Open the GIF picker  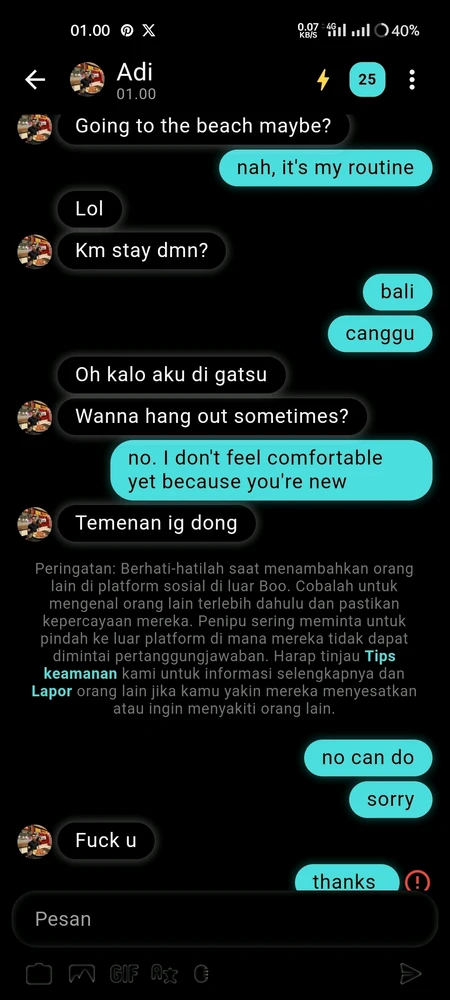click(125, 974)
